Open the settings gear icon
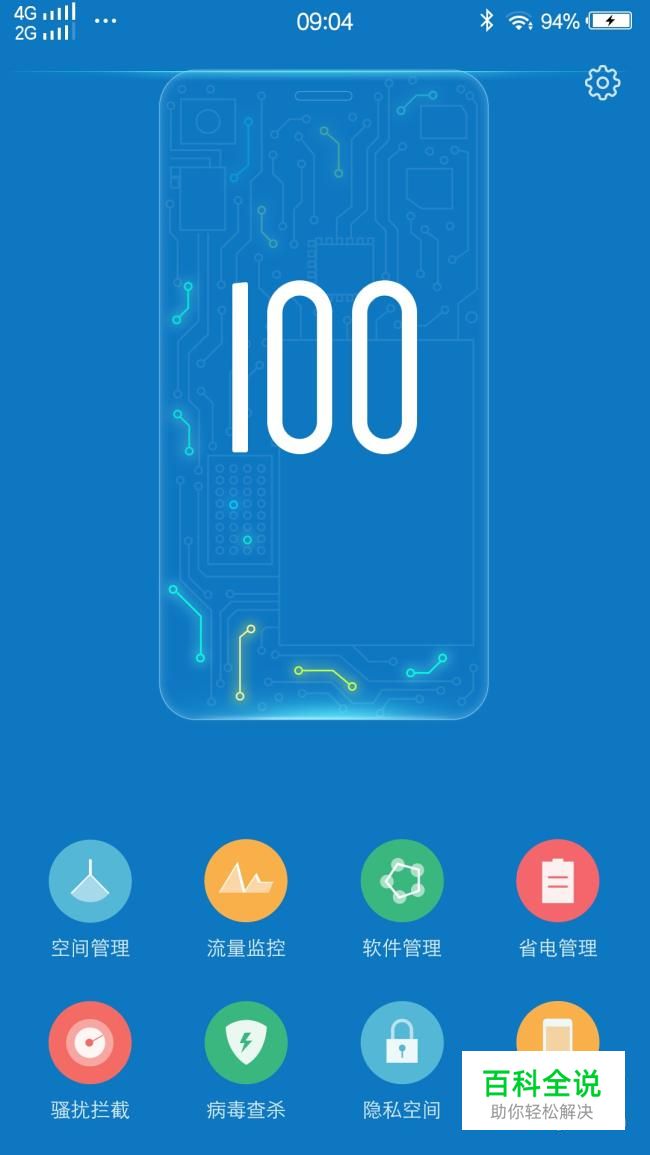This screenshot has width=650, height=1155. tap(602, 83)
